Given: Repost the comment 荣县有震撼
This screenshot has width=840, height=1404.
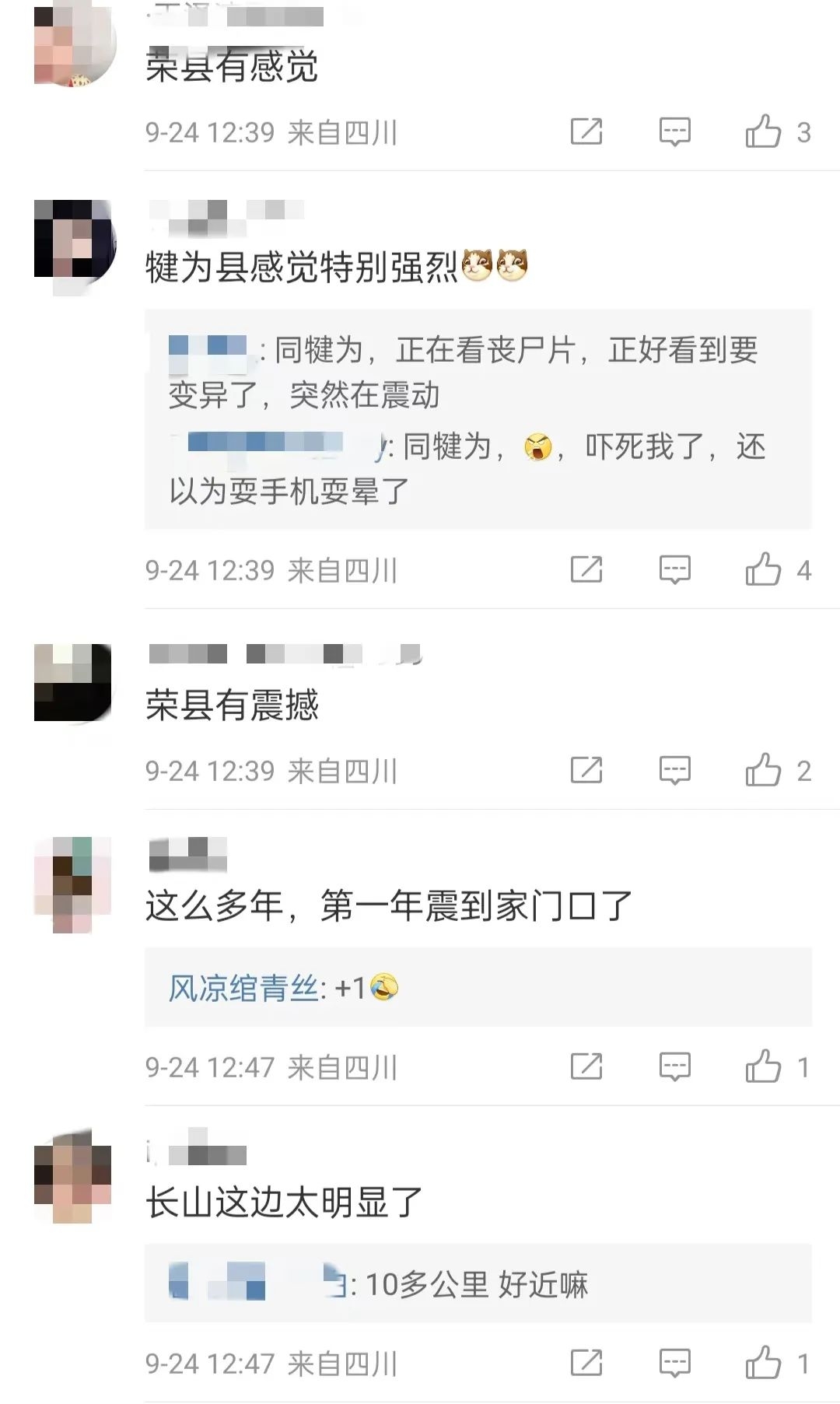Looking at the screenshot, I should coord(586,770).
